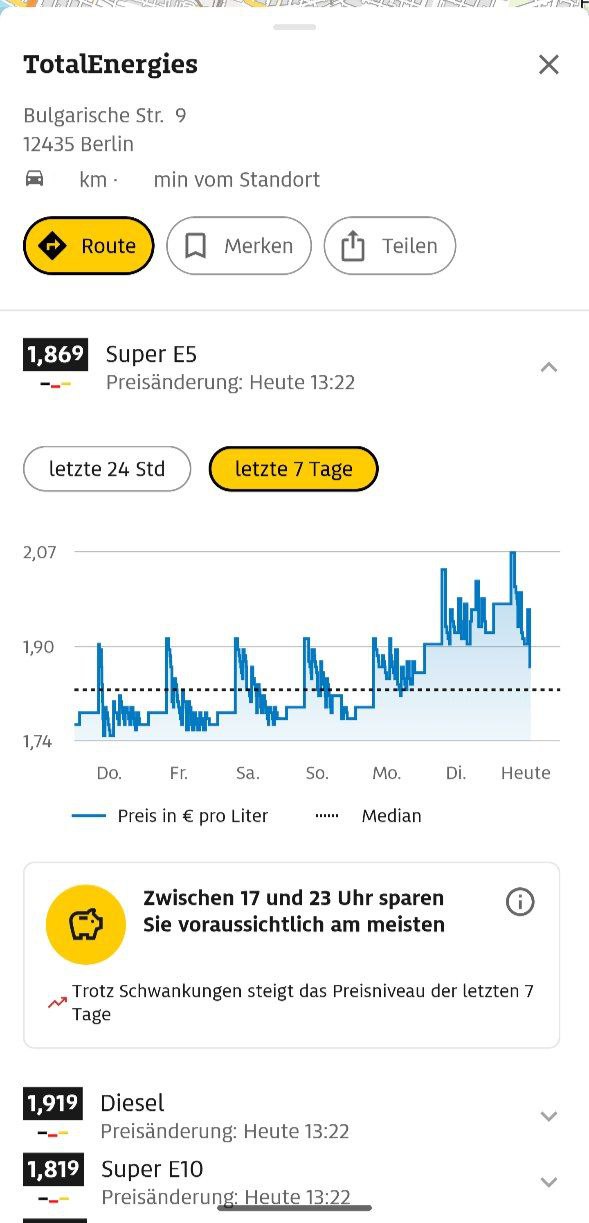Switch chart to letzte 24 Std
589x1223 pixels.
coord(107,469)
